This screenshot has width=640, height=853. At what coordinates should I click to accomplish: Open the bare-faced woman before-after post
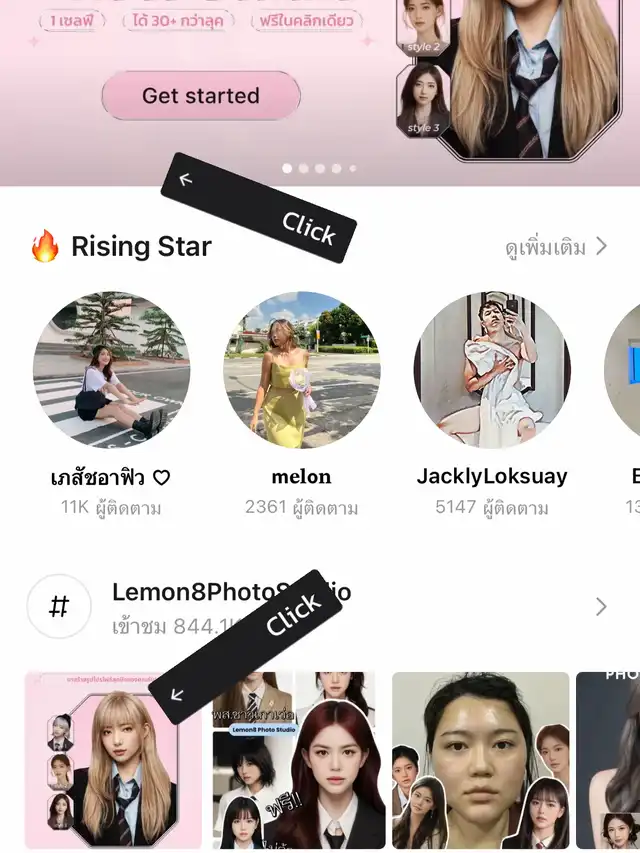(x=480, y=760)
